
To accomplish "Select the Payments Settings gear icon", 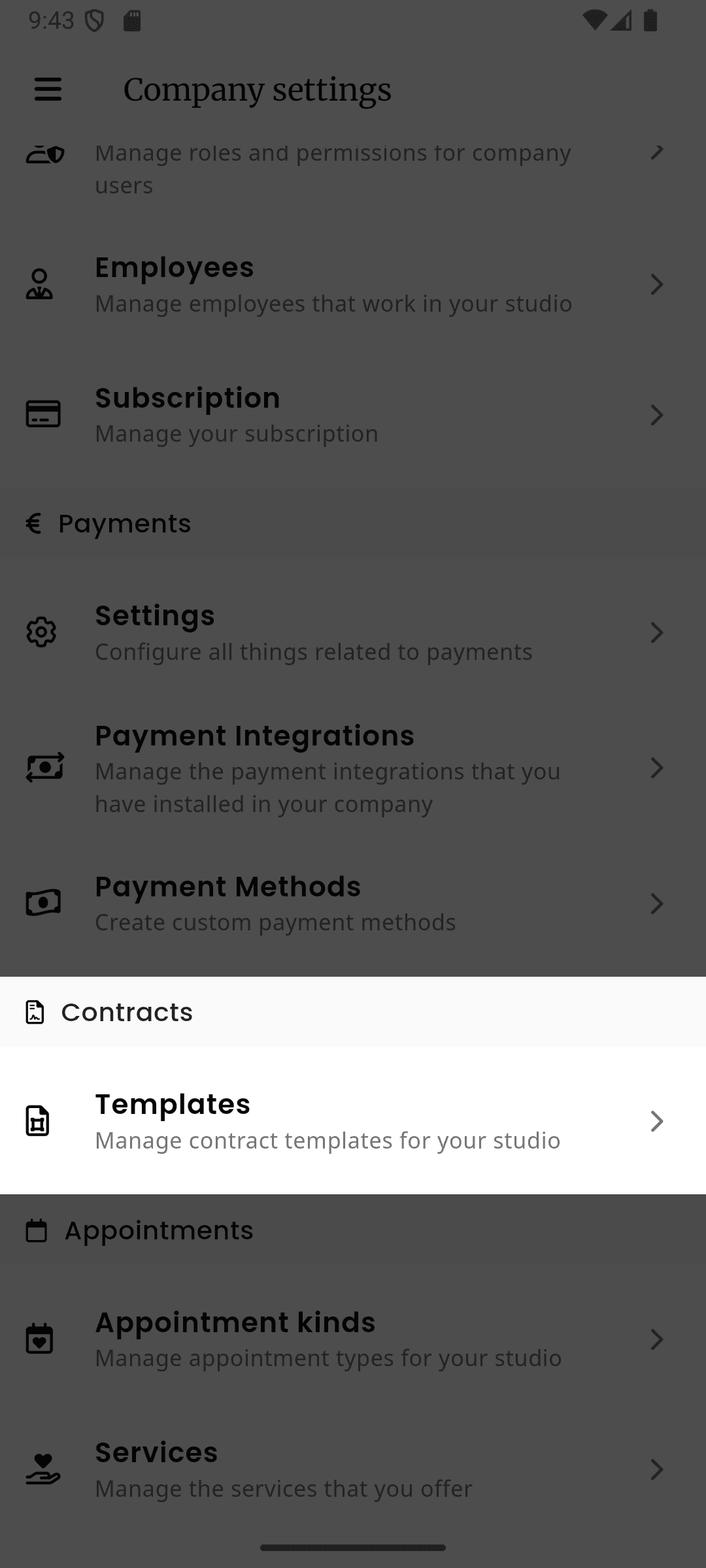I will tap(41, 631).
